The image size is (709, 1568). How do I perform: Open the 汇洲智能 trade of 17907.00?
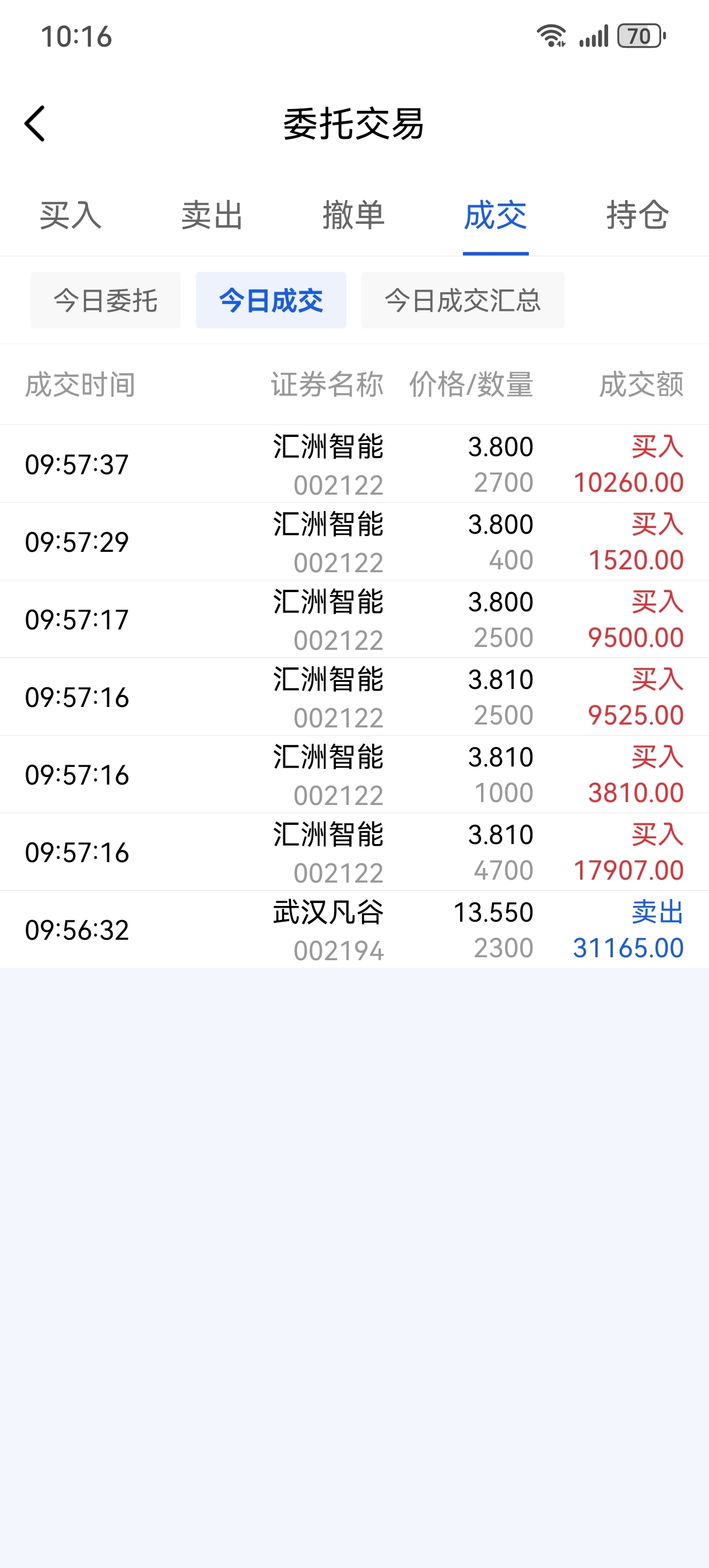[354, 852]
